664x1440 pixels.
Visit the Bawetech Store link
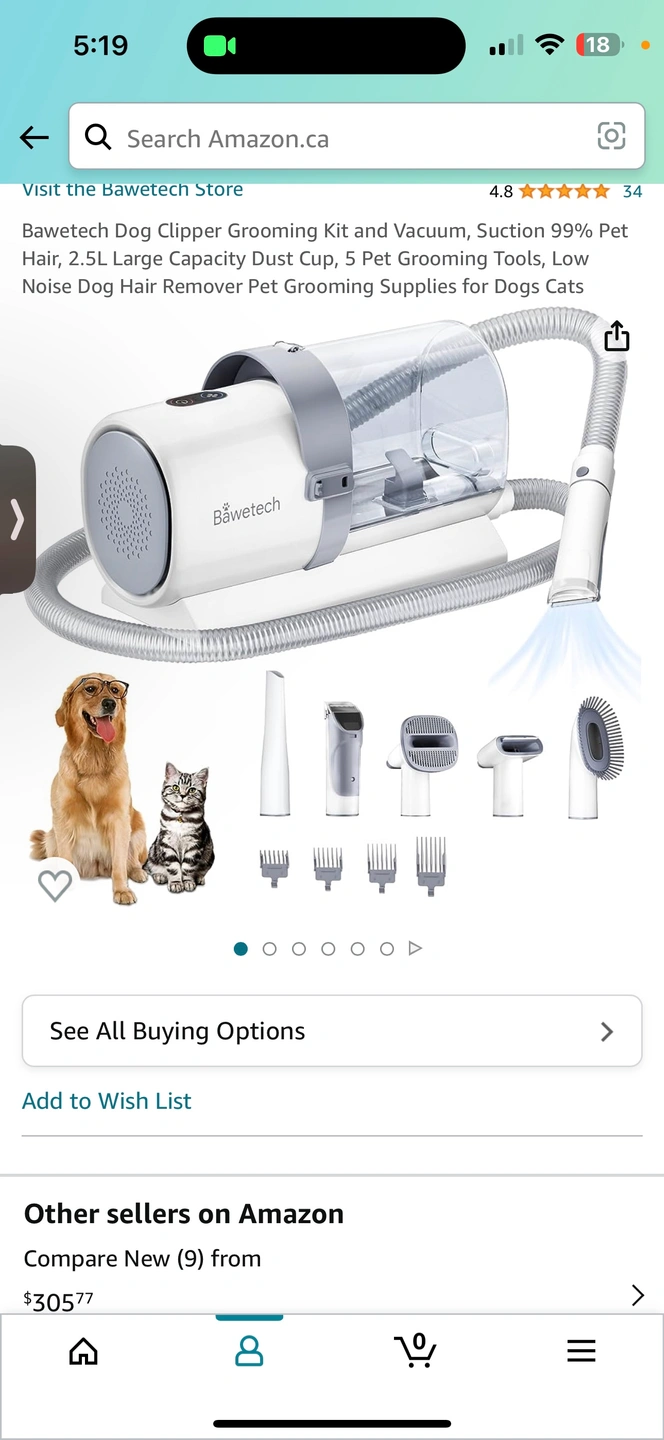pos(133,190)
